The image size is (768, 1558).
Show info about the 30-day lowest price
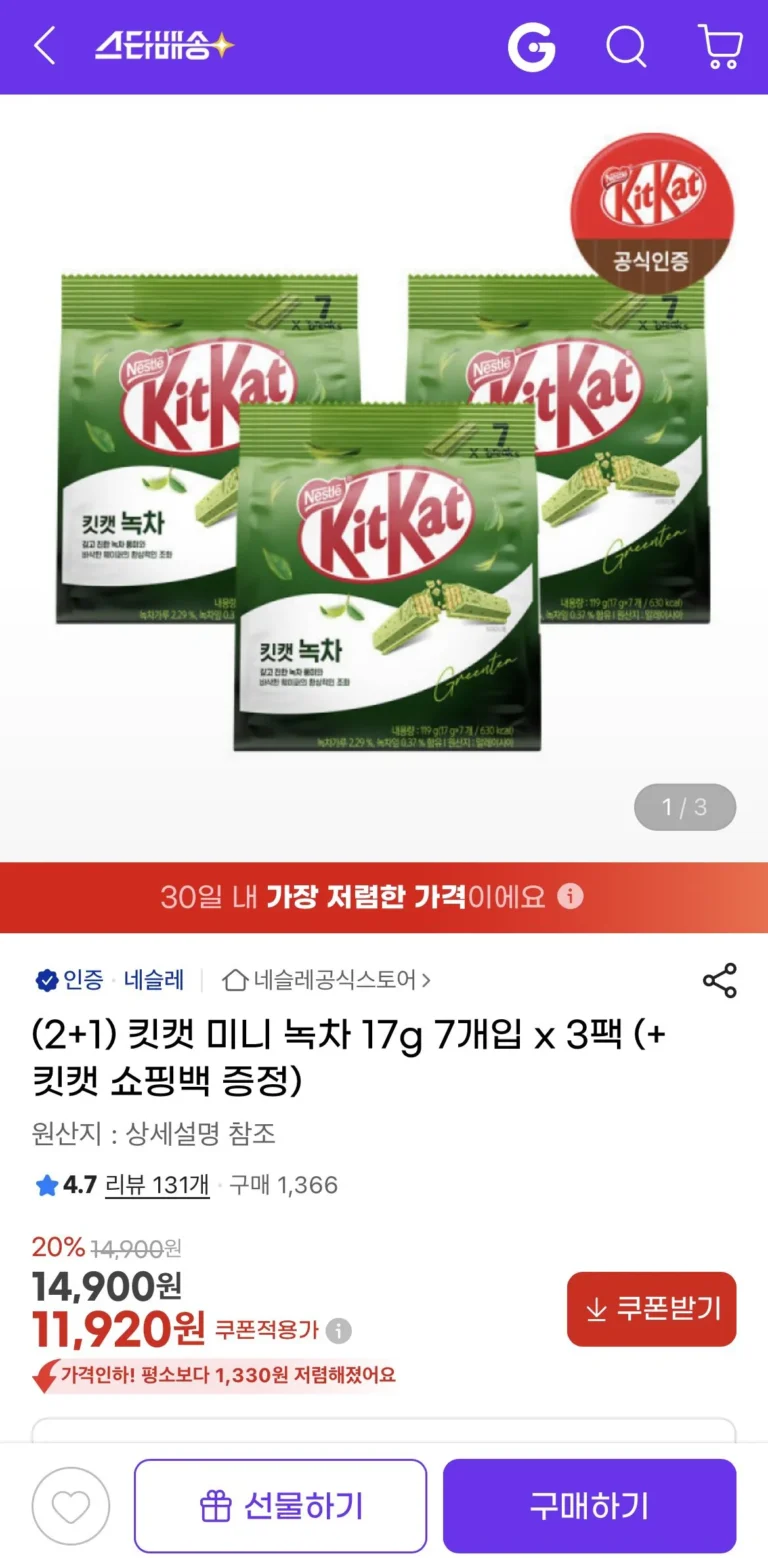[x=570, y=896]
